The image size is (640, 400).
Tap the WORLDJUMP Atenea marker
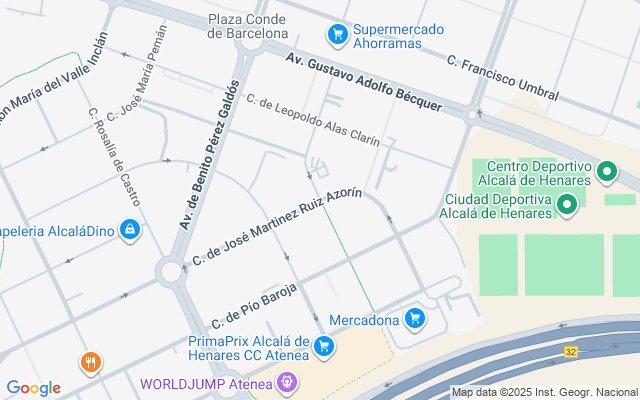click(x=288, y=383)
